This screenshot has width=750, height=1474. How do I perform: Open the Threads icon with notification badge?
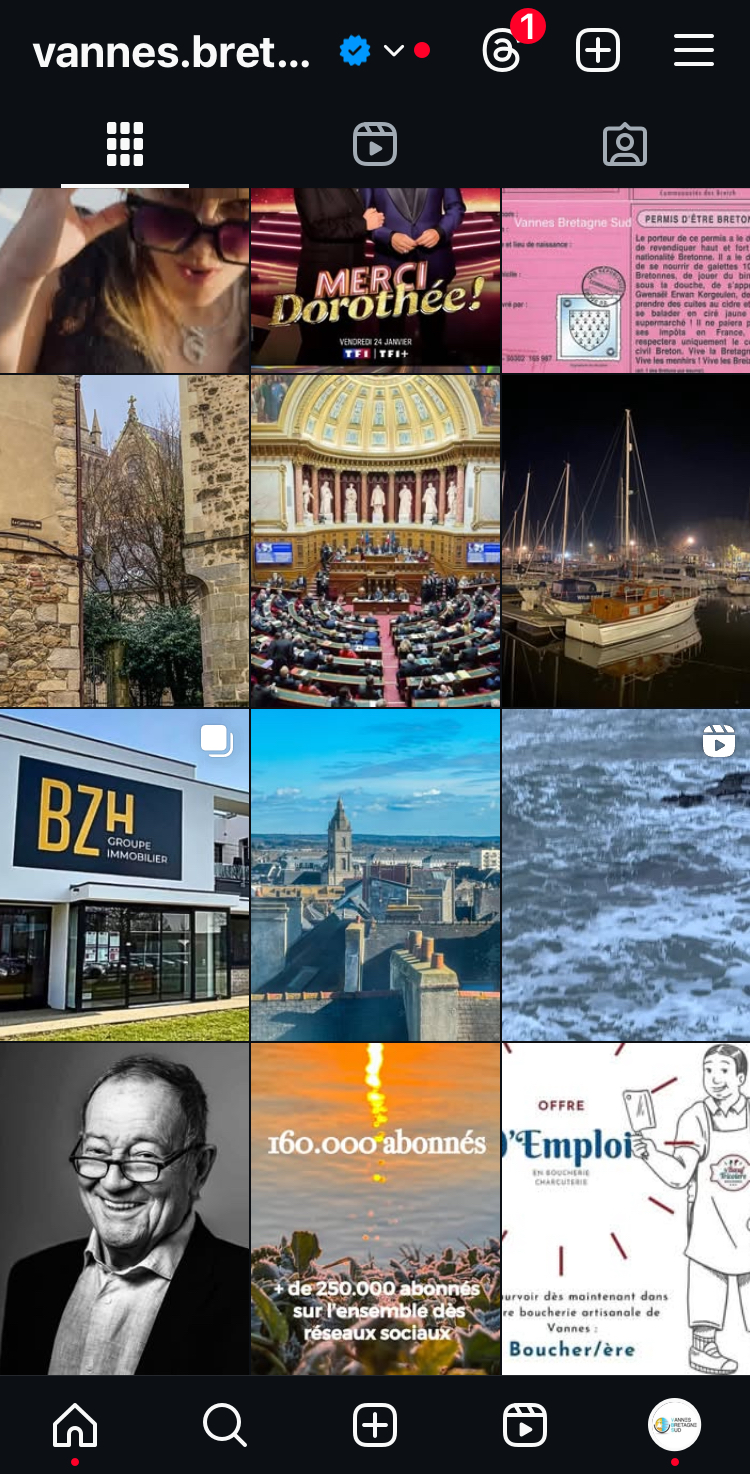click(502, 50)
